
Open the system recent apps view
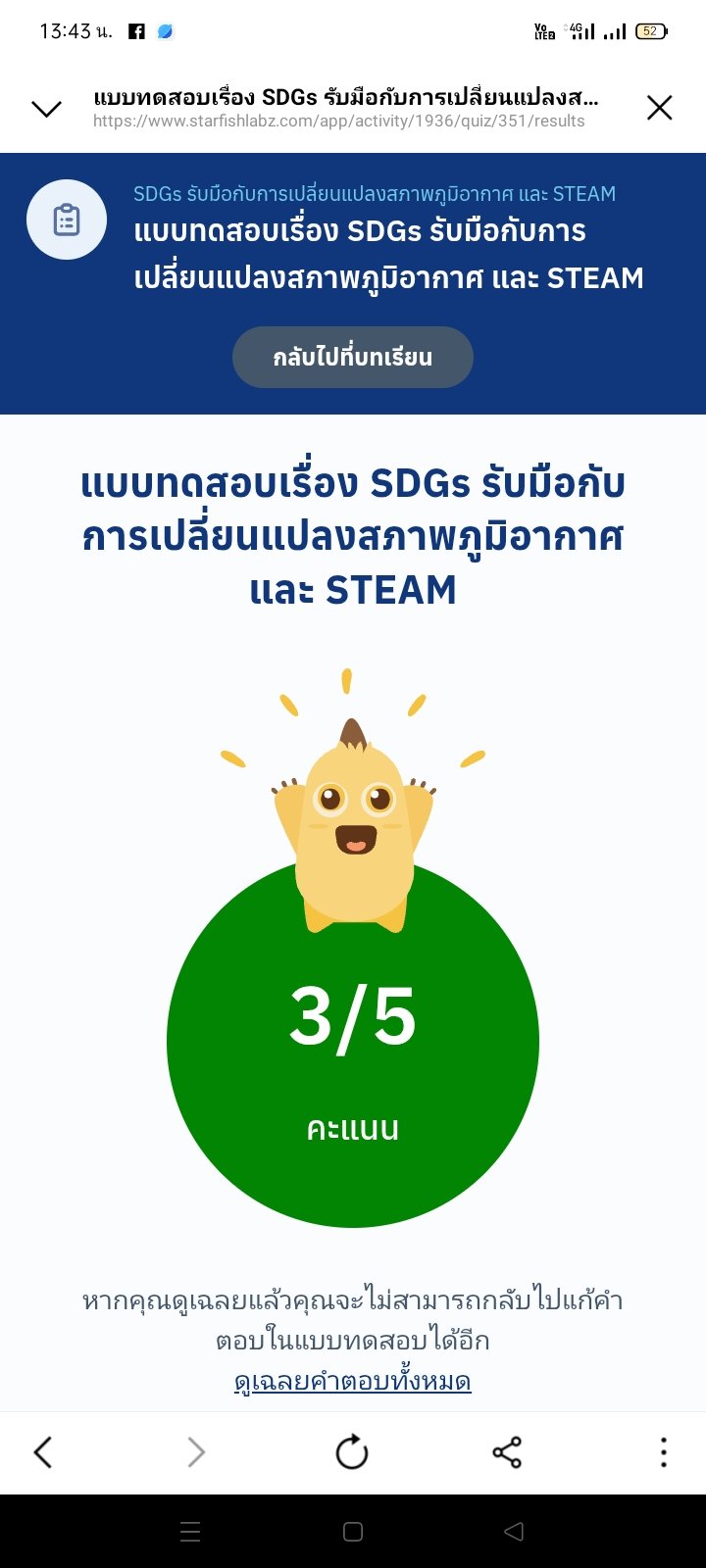tap(191, 1532)
